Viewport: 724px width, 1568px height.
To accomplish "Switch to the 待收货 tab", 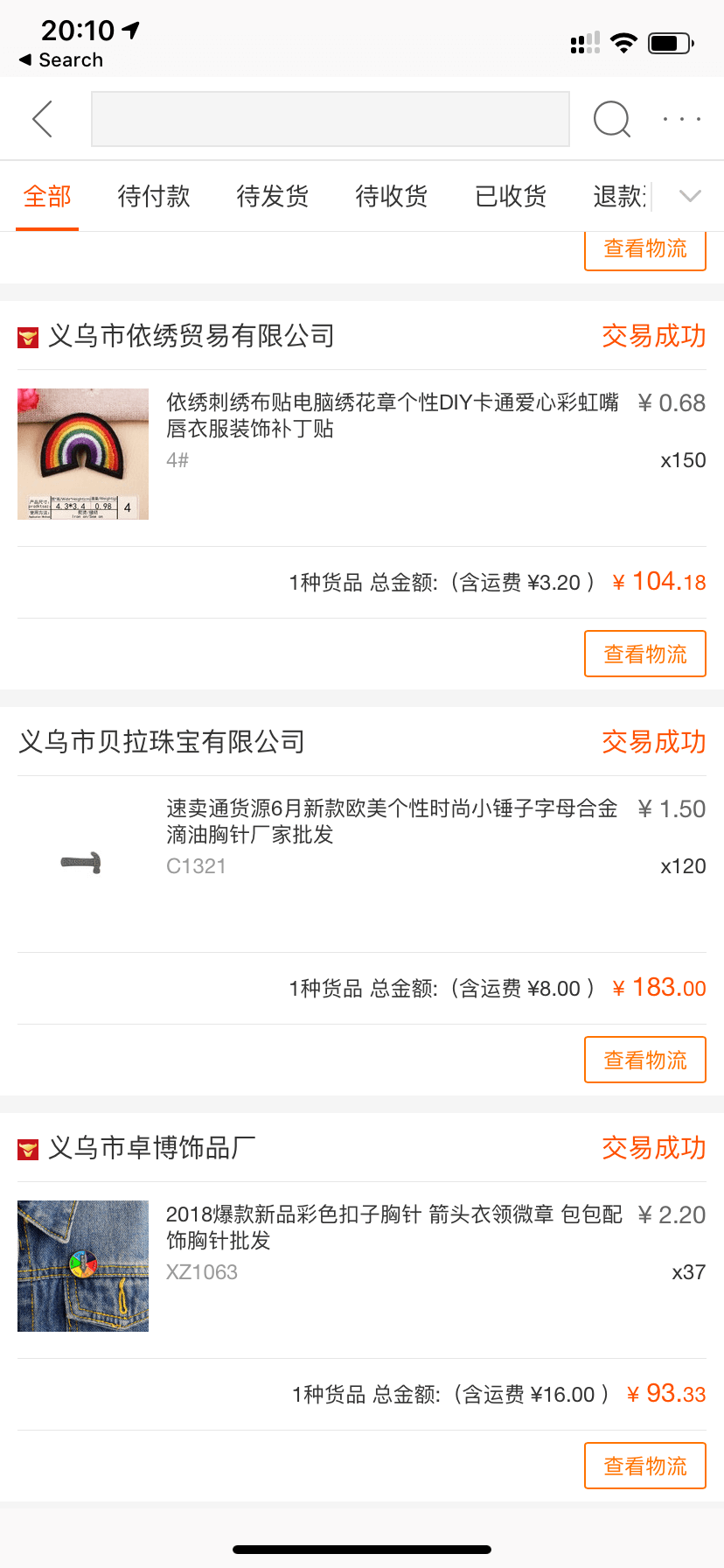I will coord(392,196).
